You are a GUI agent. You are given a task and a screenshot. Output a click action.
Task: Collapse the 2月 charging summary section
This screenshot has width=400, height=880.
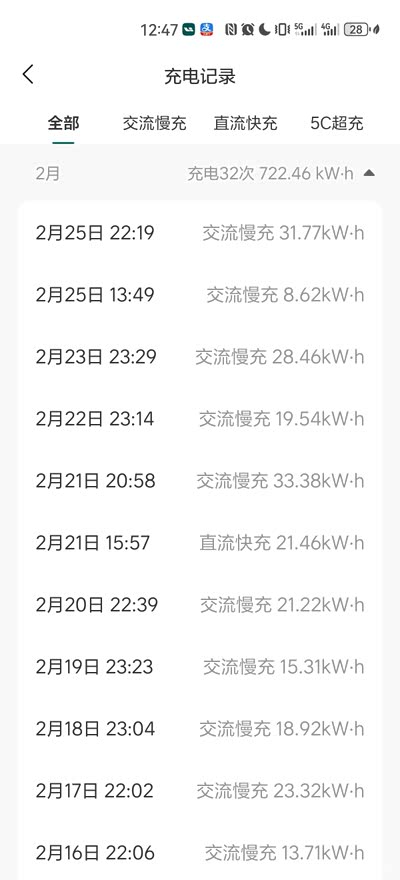point(369,173)
